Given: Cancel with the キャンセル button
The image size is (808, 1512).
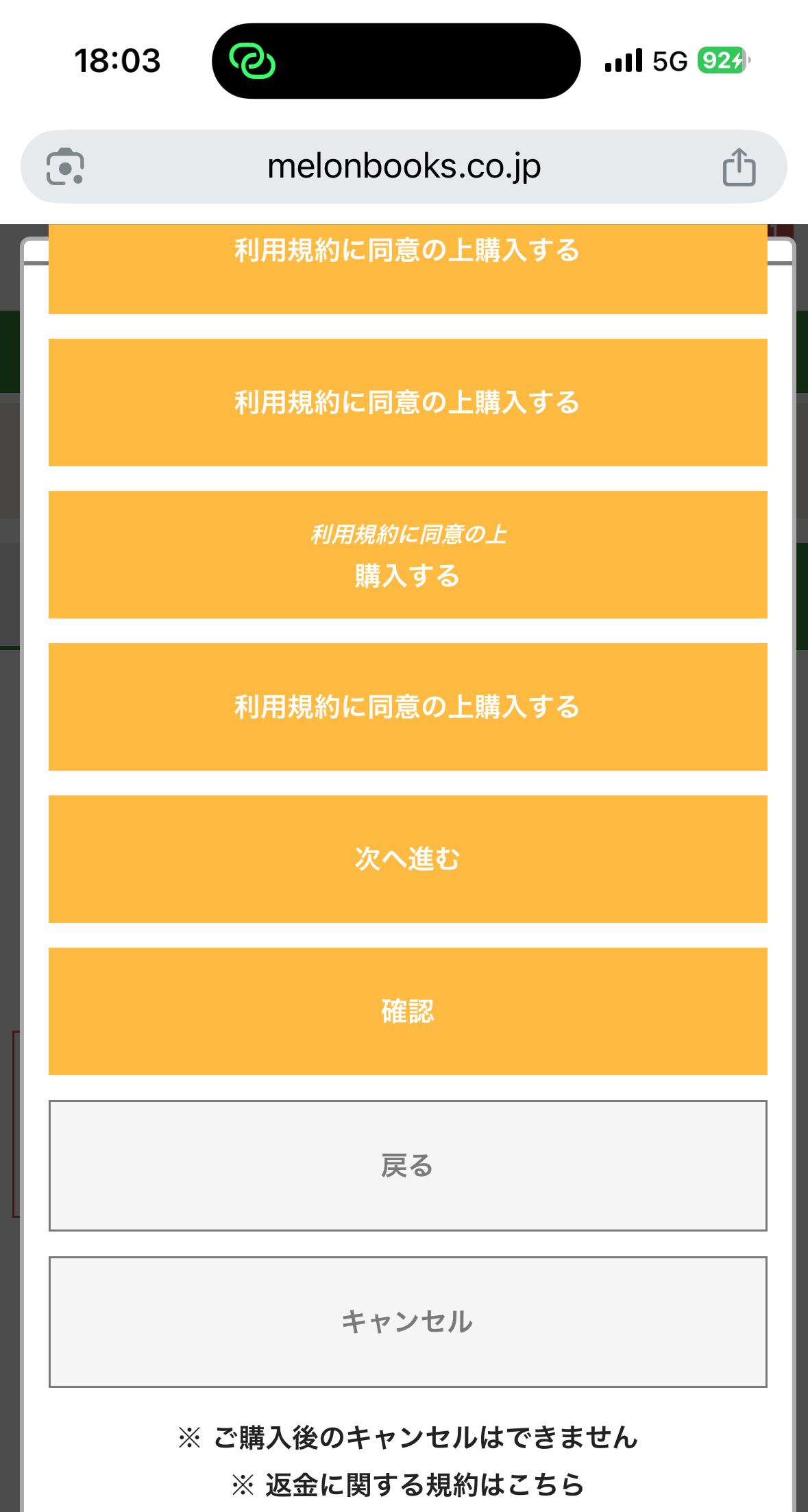Looking at the screenshot, I should [408, 1322].
